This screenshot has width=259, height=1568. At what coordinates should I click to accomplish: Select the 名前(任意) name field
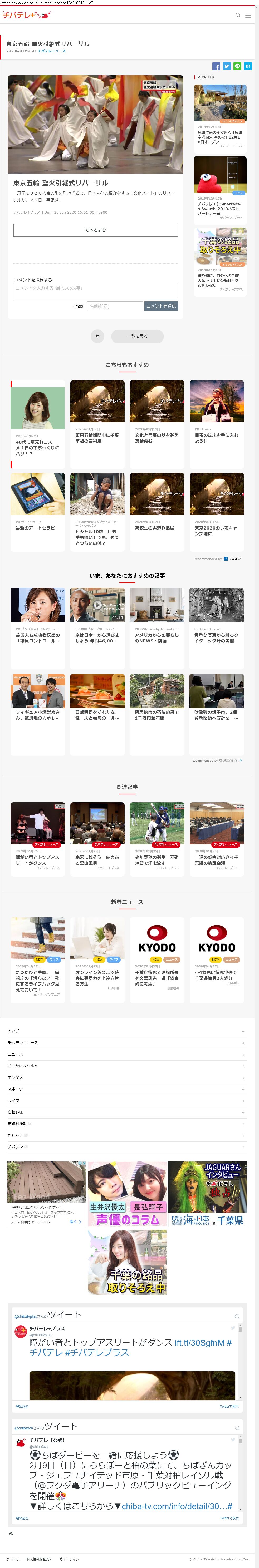coord(115,306)
